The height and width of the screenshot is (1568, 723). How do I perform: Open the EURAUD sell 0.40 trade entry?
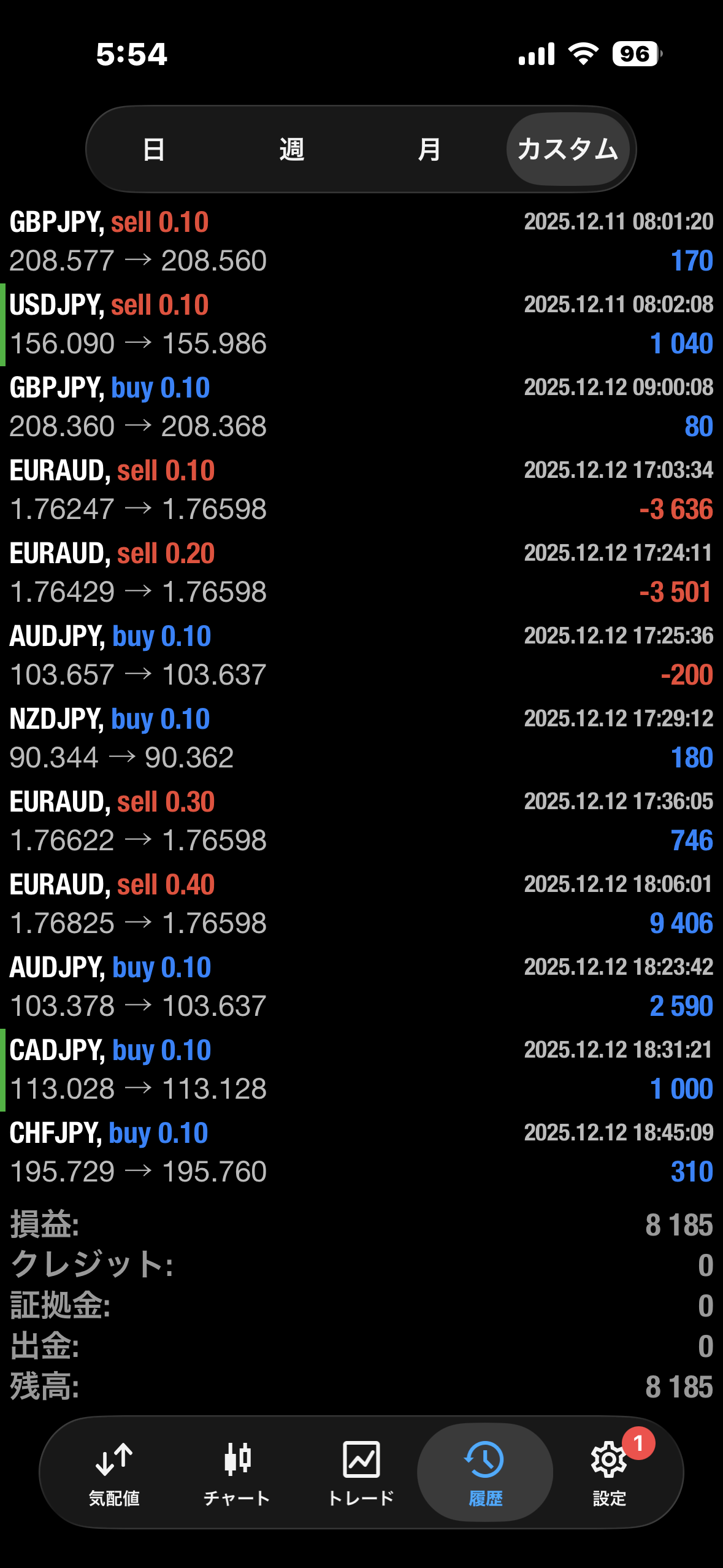[x=361, y=904]
